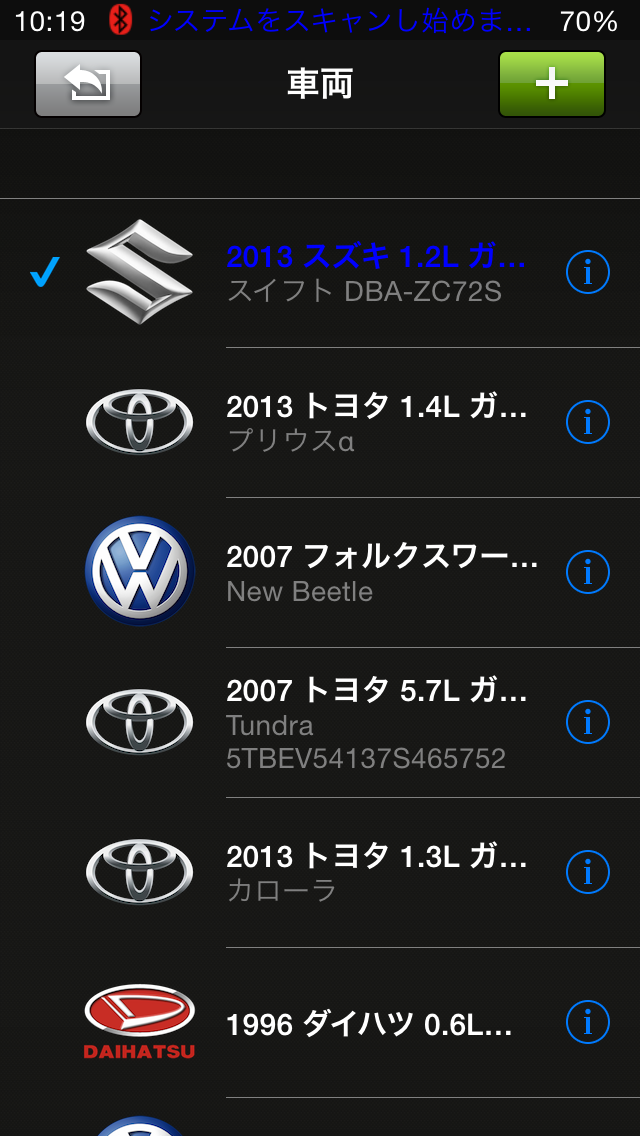
Task: Show details for the Toyota Prius α
Action: pos(588,422)
